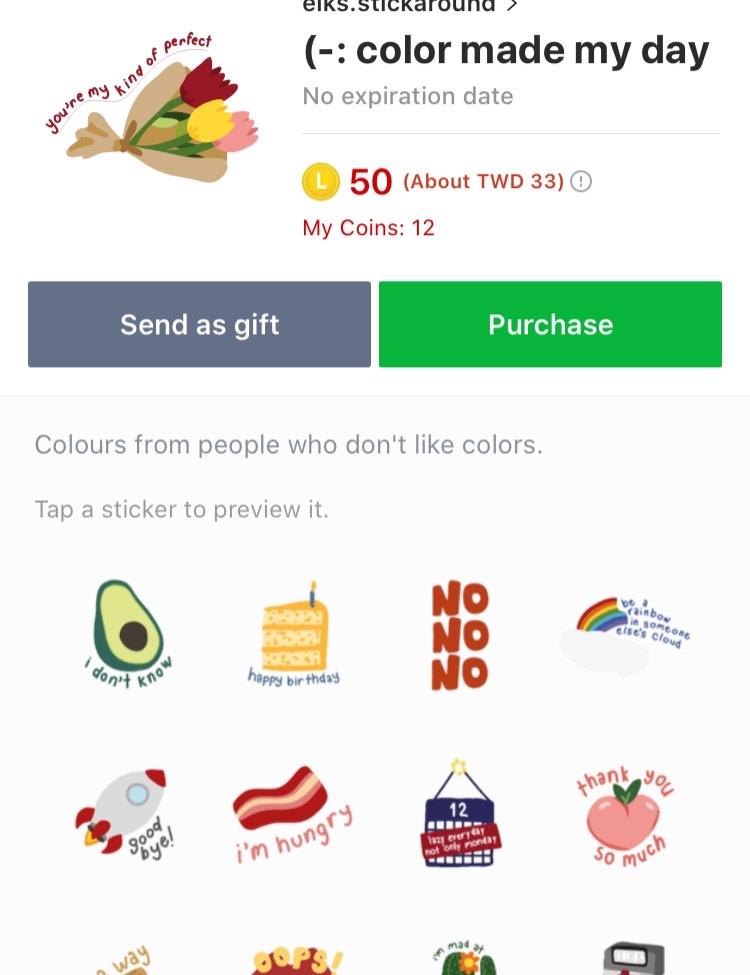Preview the happy birthday cake sticker
The height and width of the screenshot is (975, 750).
293,637
